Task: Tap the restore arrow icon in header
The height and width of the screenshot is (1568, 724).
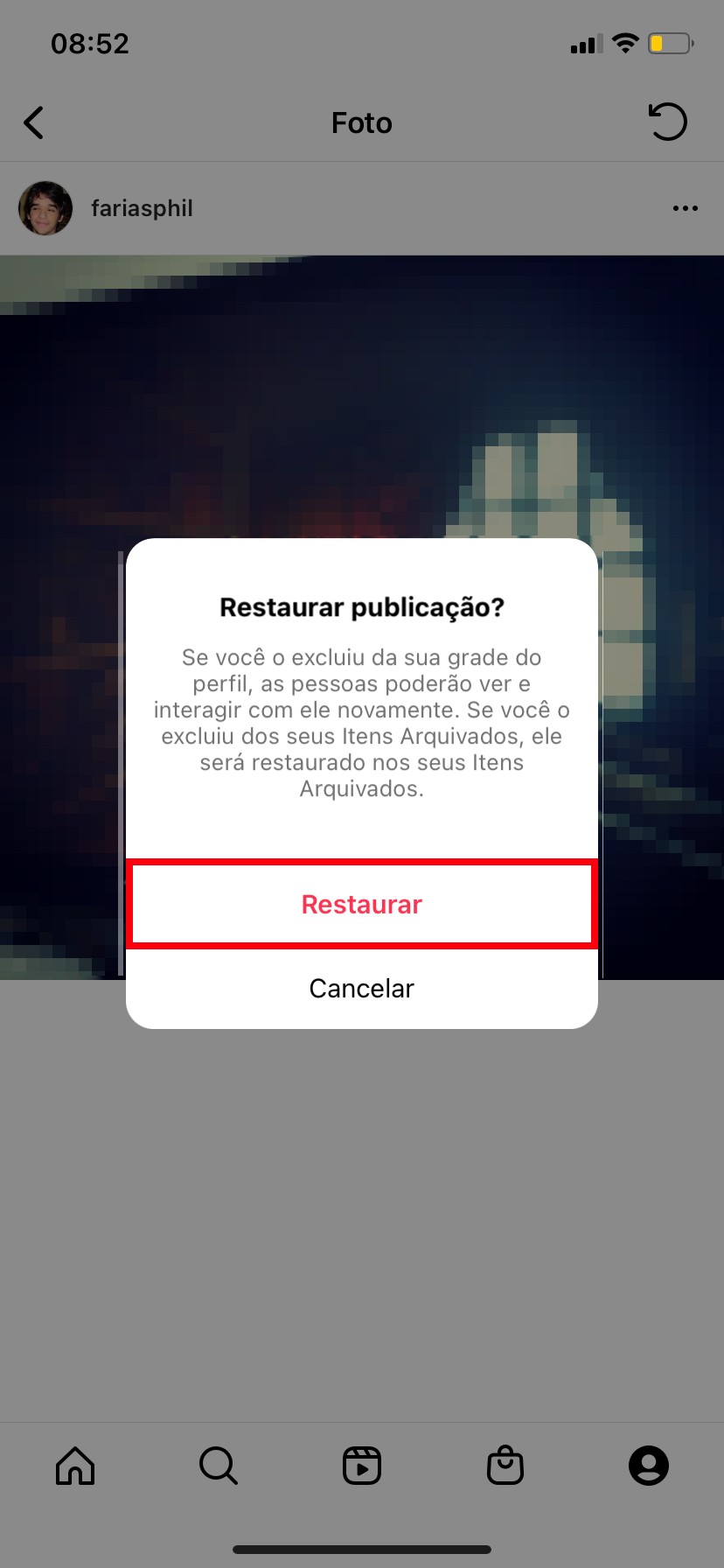Action: pyautogui.click(x=668, y=122)
